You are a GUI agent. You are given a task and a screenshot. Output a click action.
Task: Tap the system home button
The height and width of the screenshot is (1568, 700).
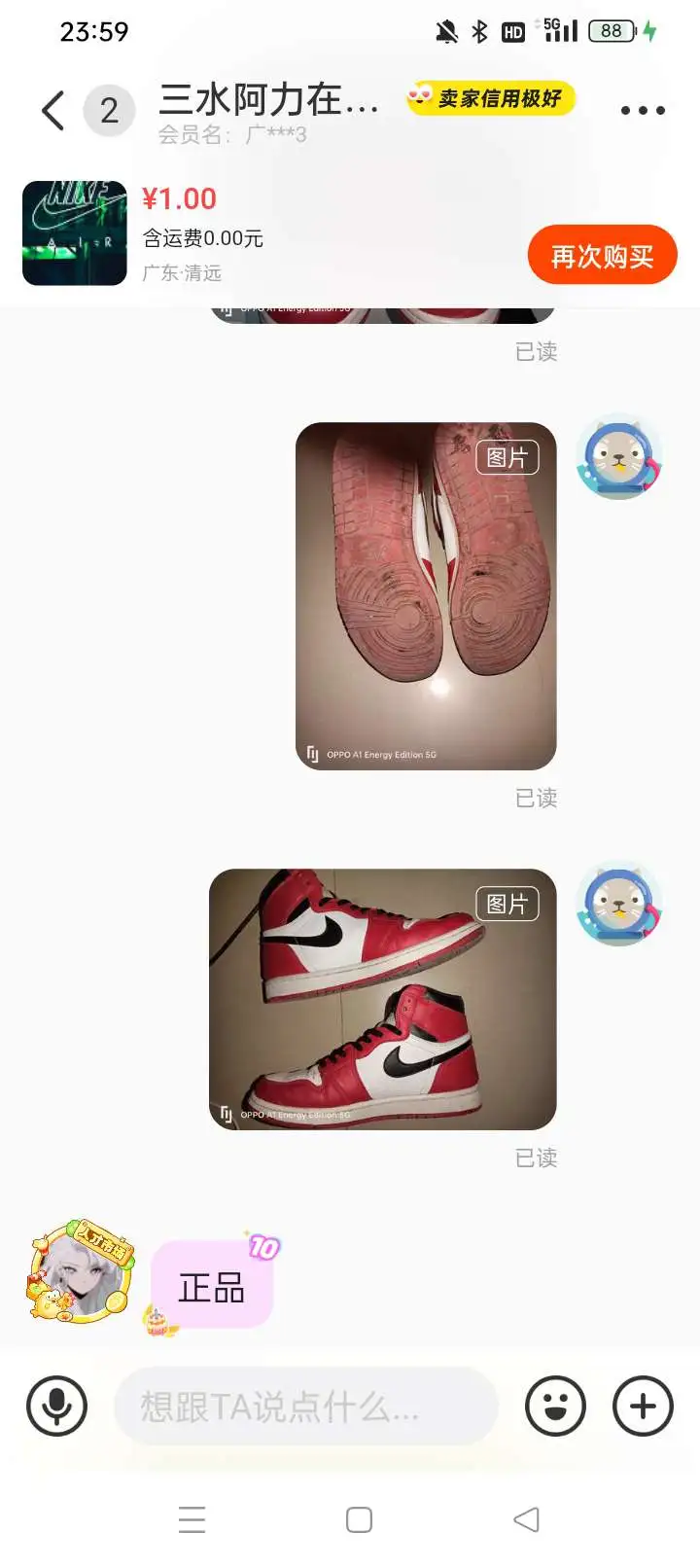pyautogui.click(x=359, y=1519)
